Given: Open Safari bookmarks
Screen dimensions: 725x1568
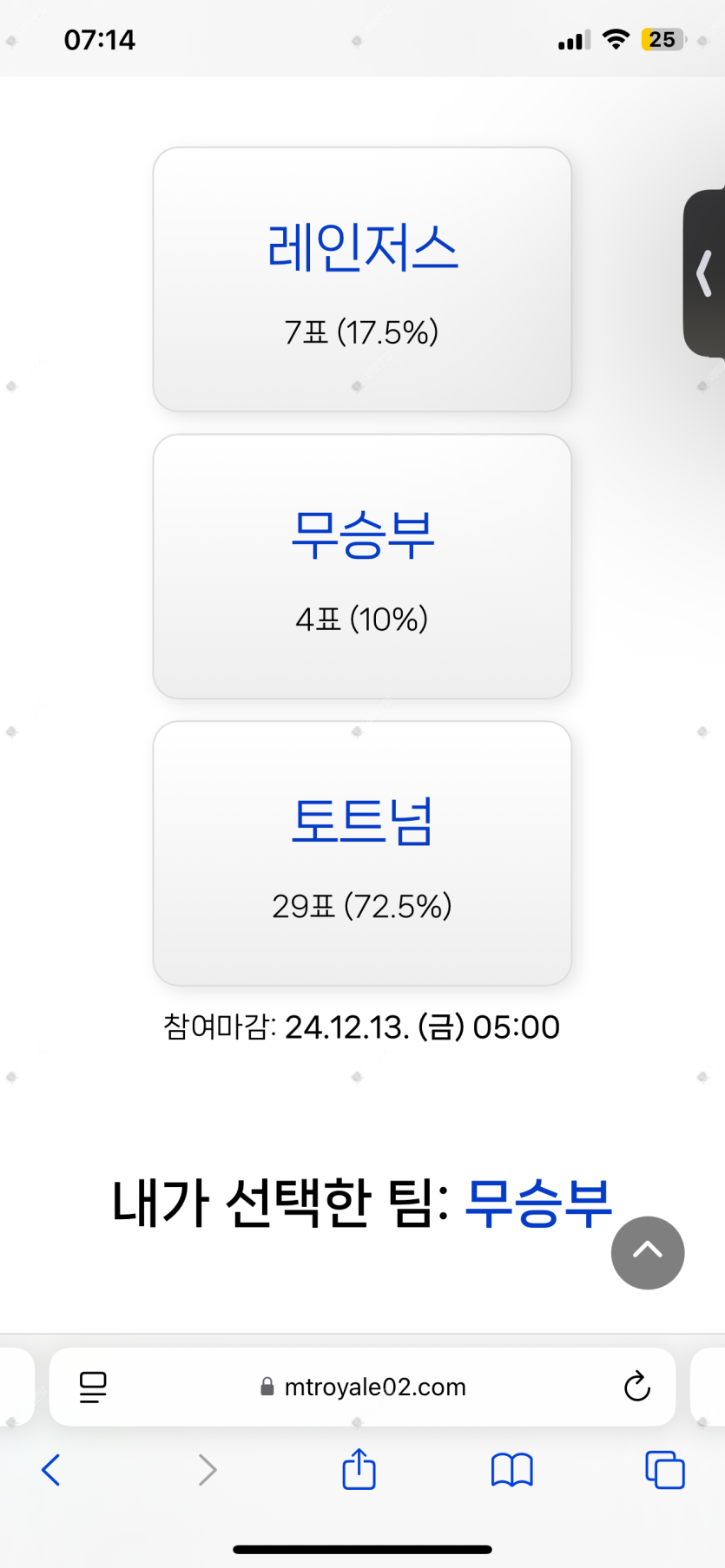Looking at the screenshot, I should (511, 1470).
